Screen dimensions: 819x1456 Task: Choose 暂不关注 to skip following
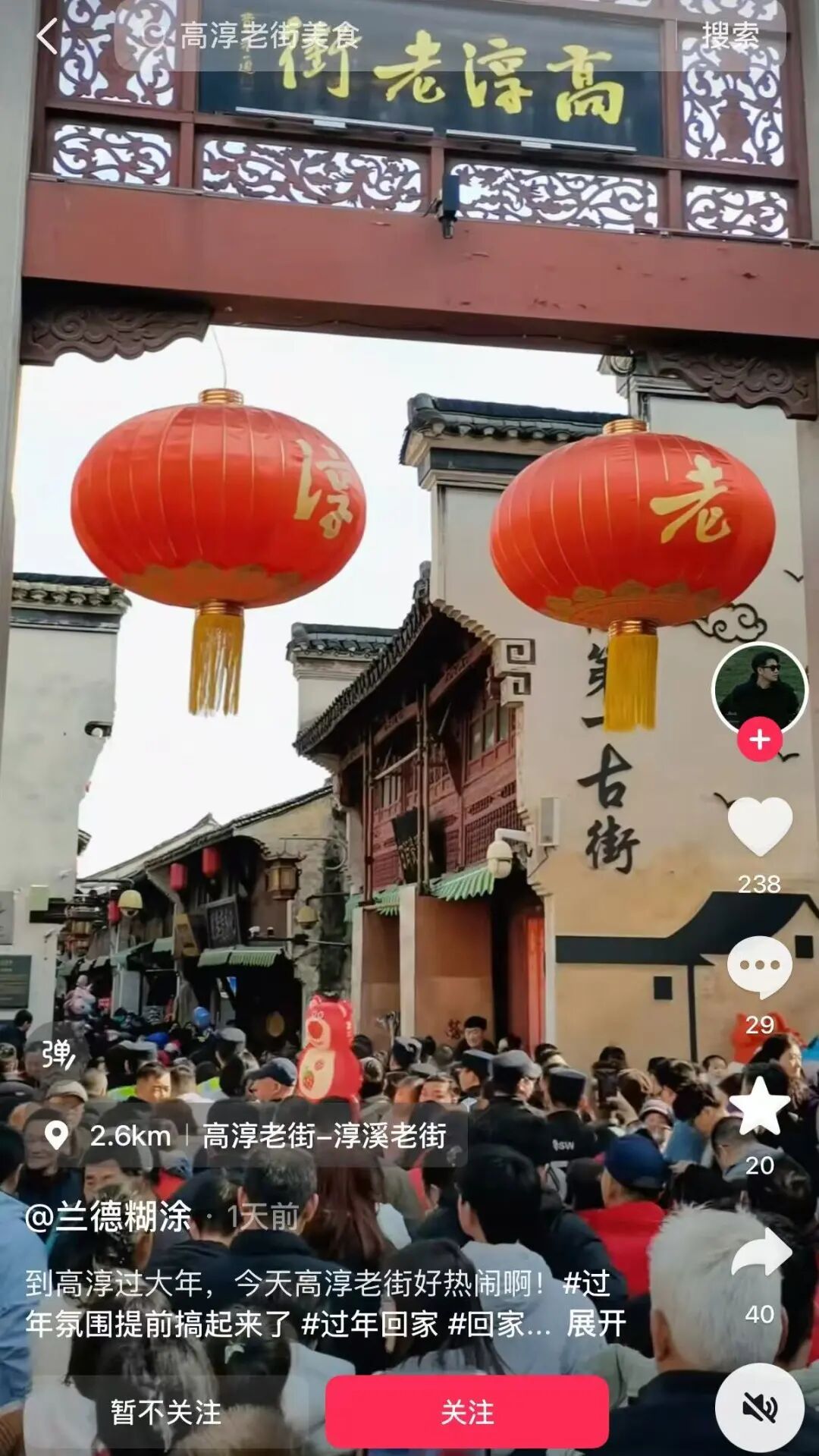[166, 1412]
